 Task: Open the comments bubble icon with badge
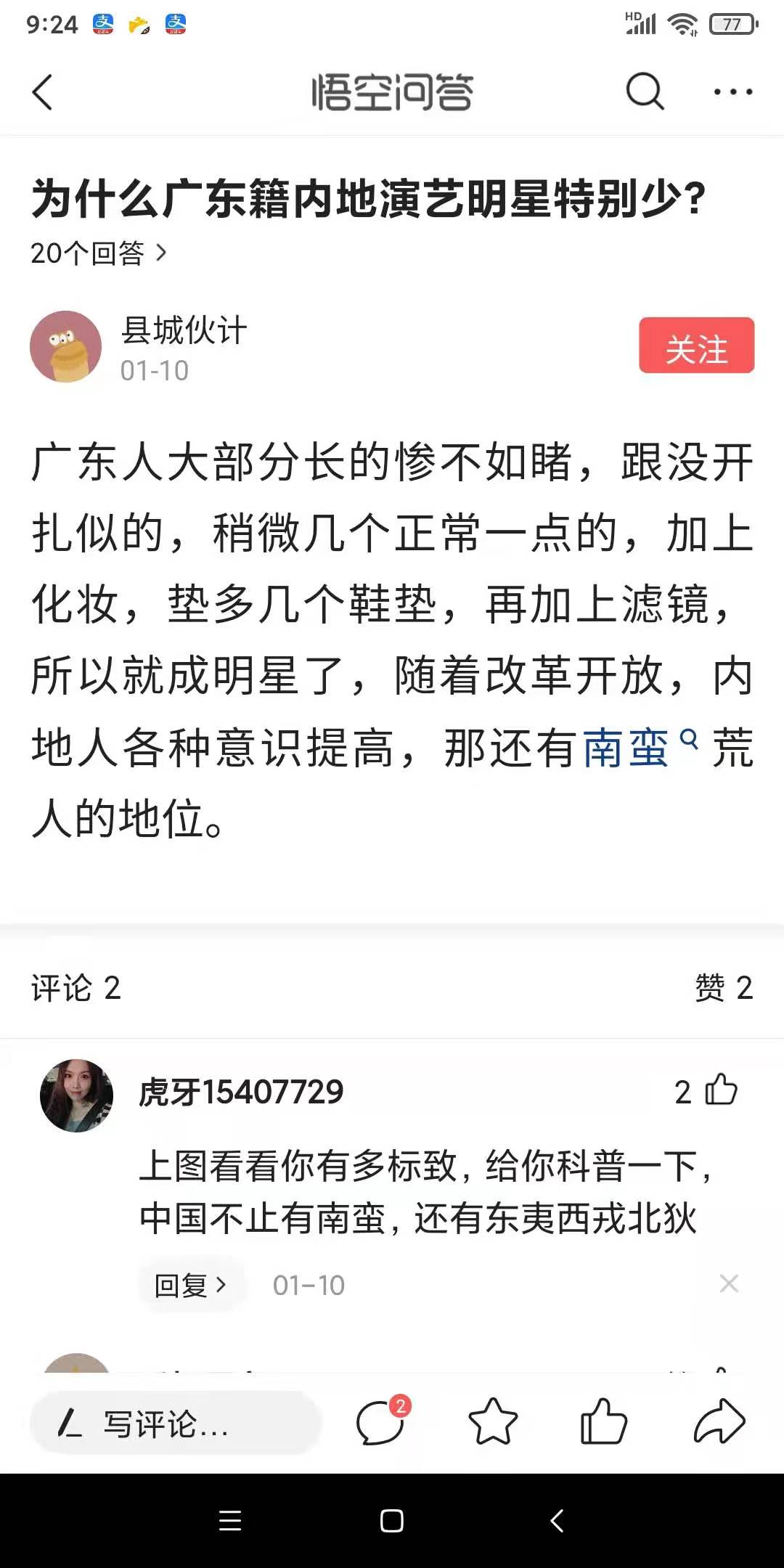click(381, 1423)
